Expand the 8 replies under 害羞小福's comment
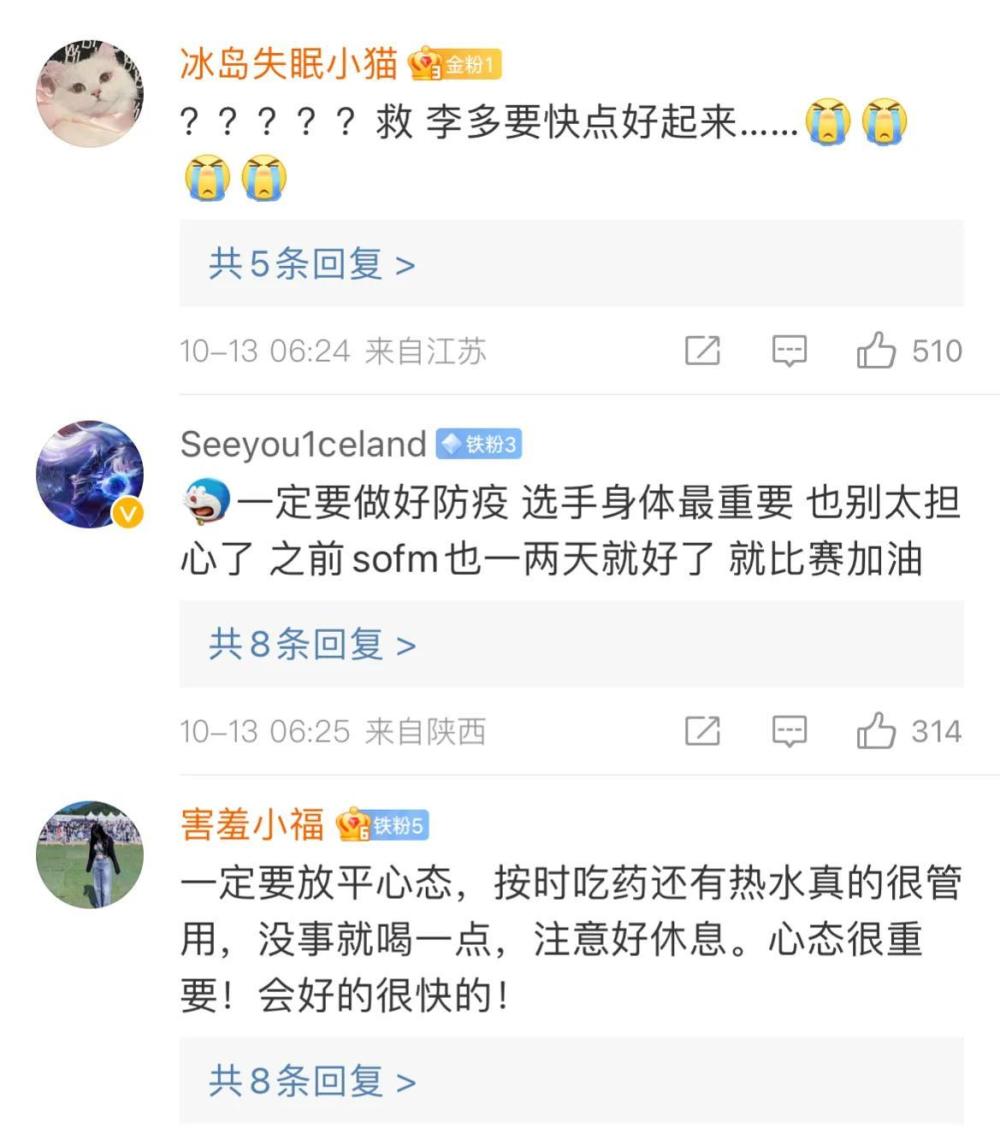1000x1128 pixels. click(x=312, y=1081)
